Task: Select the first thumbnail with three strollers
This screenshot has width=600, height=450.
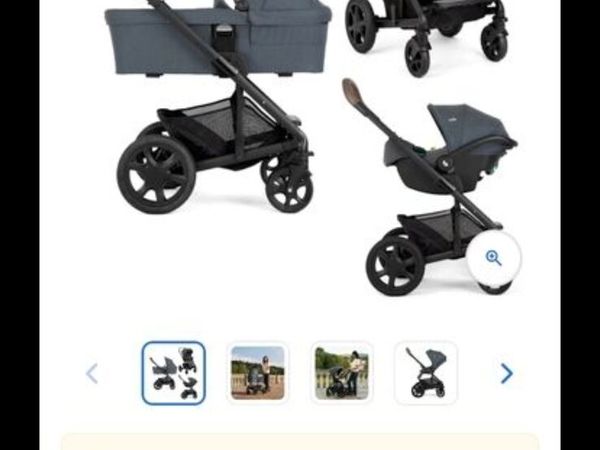Action: click(173, 373)
